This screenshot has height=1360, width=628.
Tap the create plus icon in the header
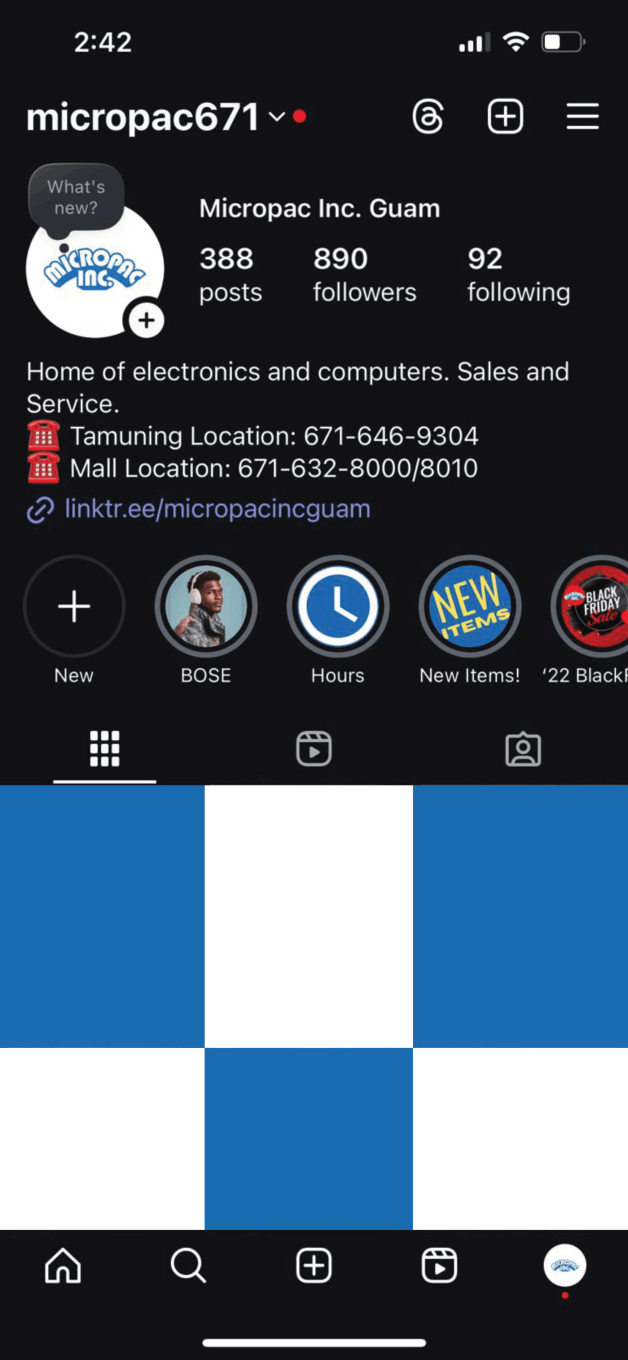(505, 117)
